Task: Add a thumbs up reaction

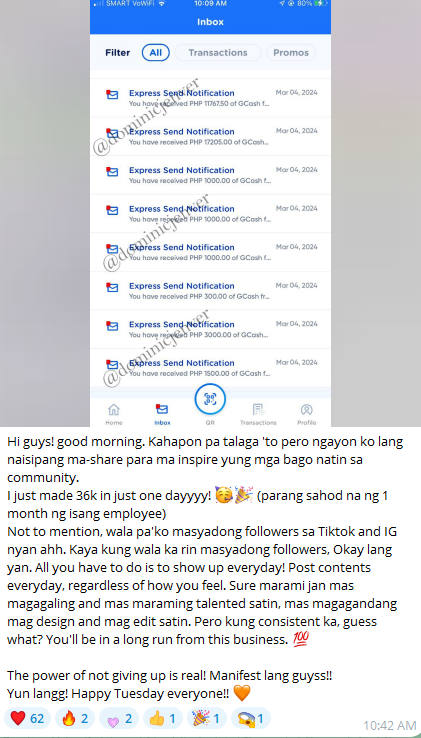Action: click(x=162, y=719)
